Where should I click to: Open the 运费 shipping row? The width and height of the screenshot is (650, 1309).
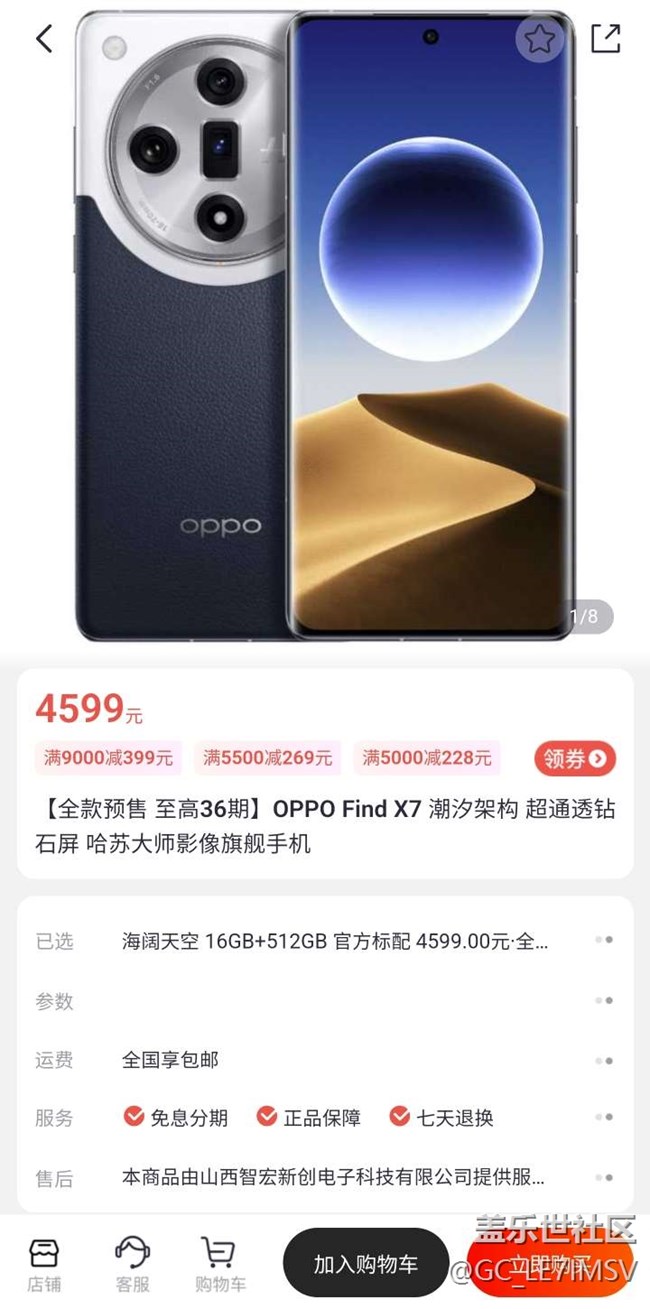325,1060
